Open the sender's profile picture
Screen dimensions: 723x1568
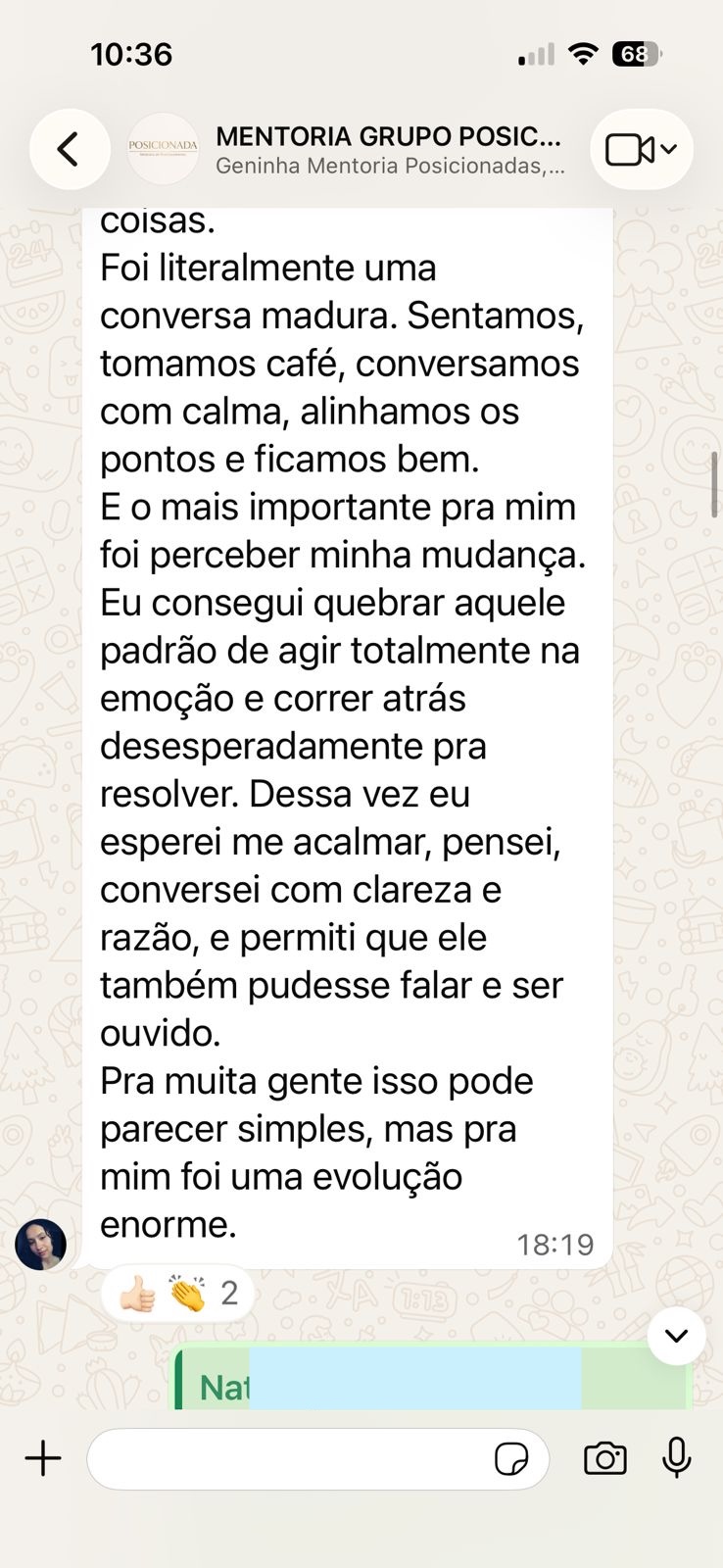(x=40, y=1245)
